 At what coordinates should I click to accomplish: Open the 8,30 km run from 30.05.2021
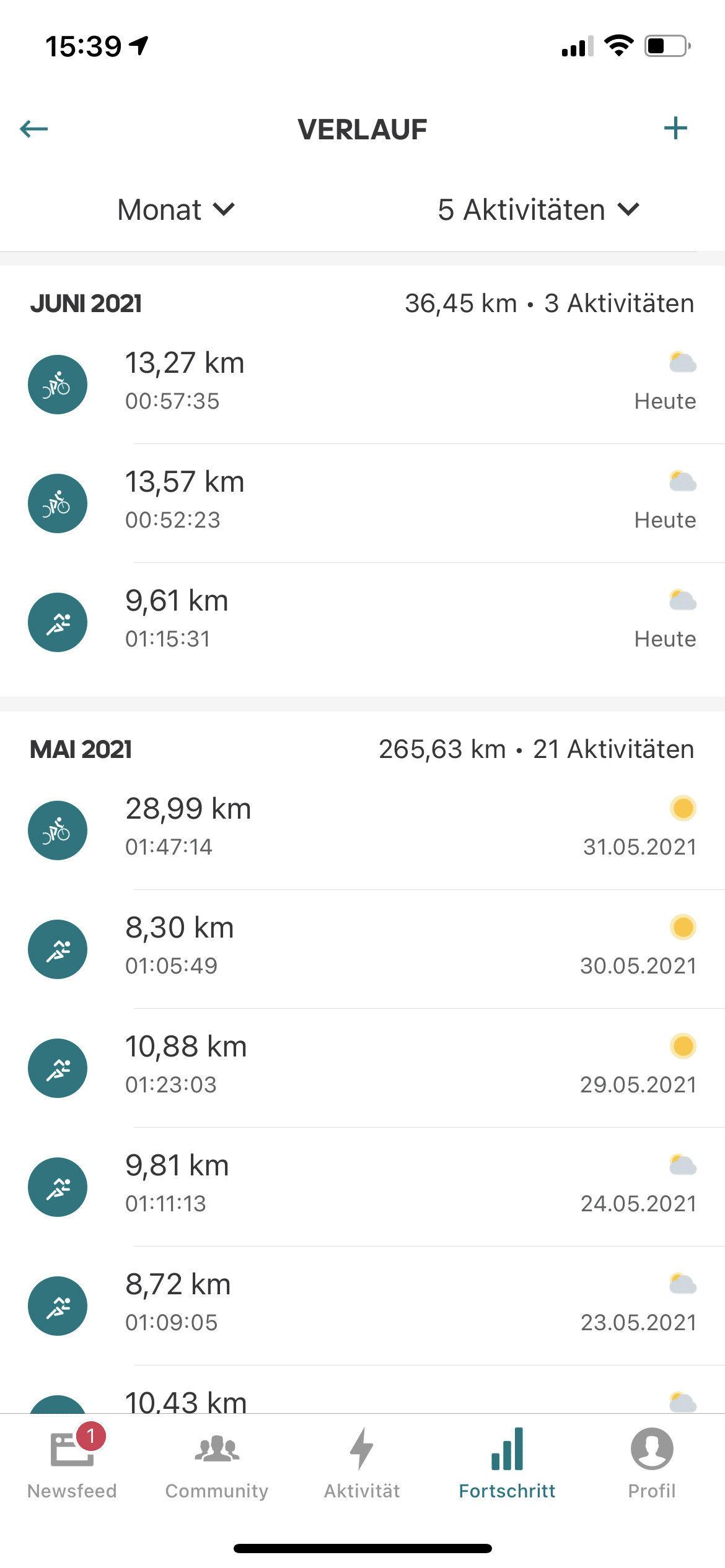[x=362, y=949]
